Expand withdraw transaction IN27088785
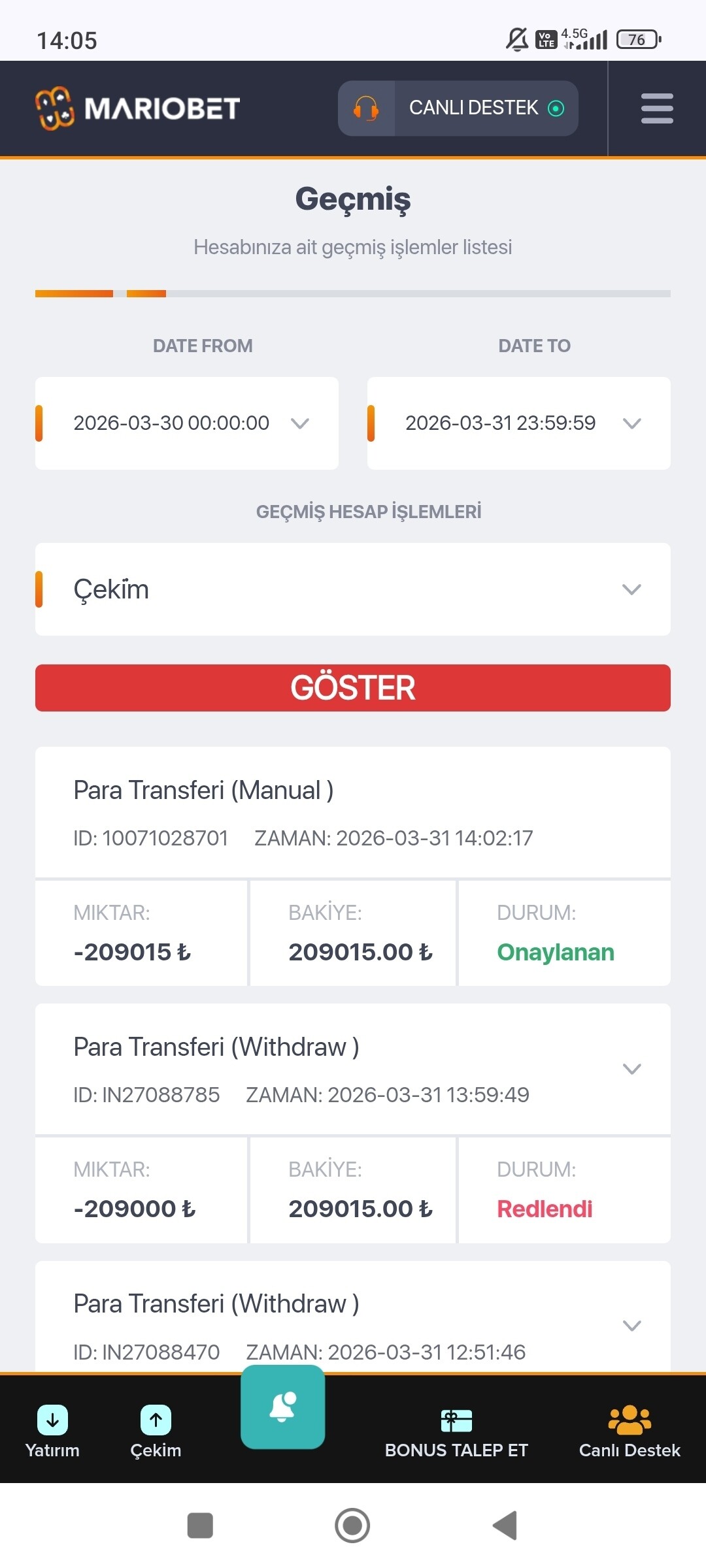This screenshot has width=706, height=1568. point(631,1069)
